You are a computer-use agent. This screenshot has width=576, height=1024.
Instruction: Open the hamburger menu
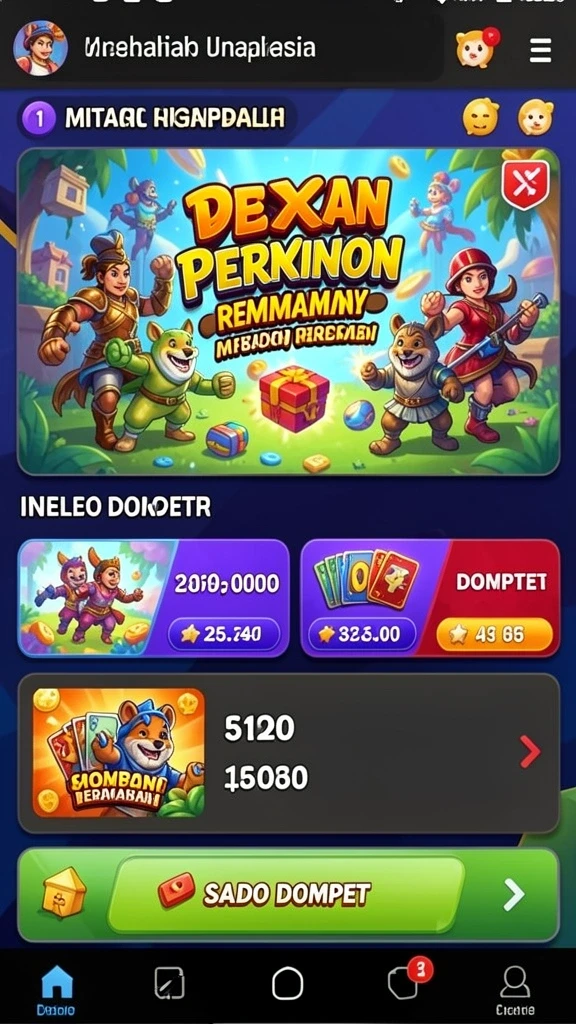[540, 50]
